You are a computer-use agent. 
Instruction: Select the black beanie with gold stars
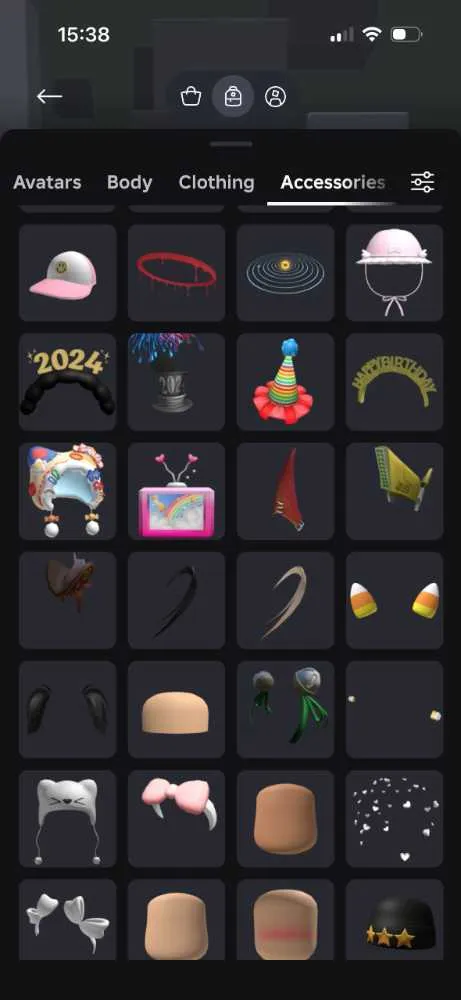tap(395, 920)
